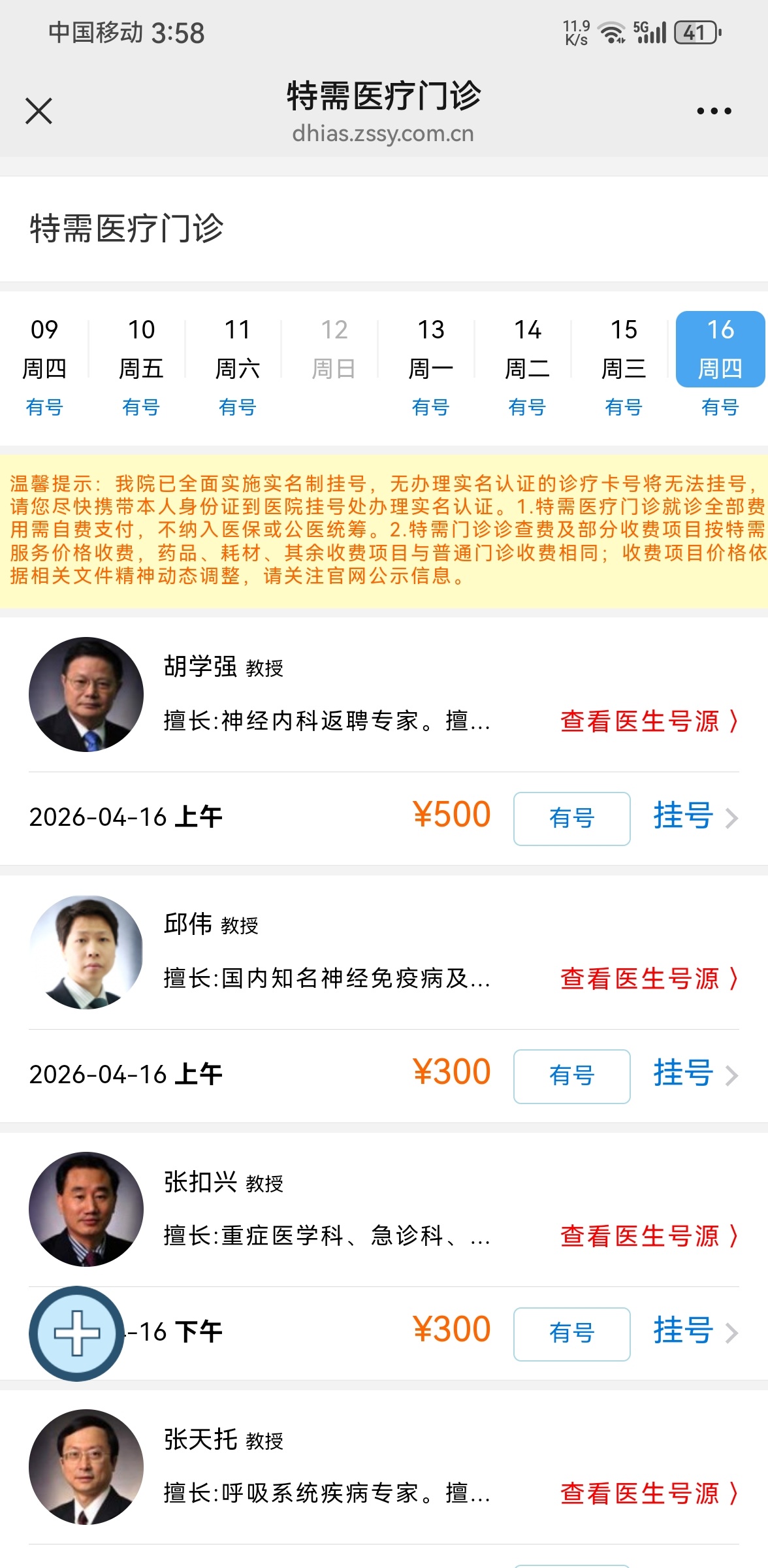Book 张扣兴's afternoon slot with 挂号

click(694, 1331)
